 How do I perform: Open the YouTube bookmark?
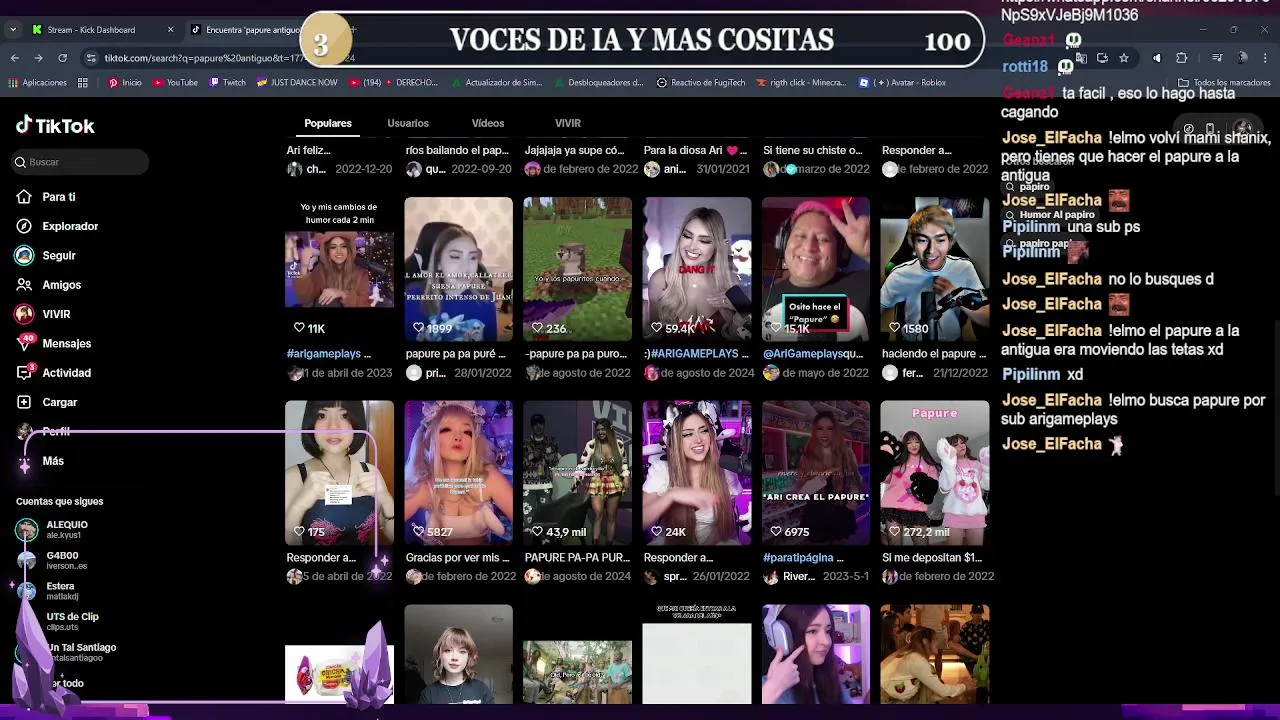coord(176,83)
